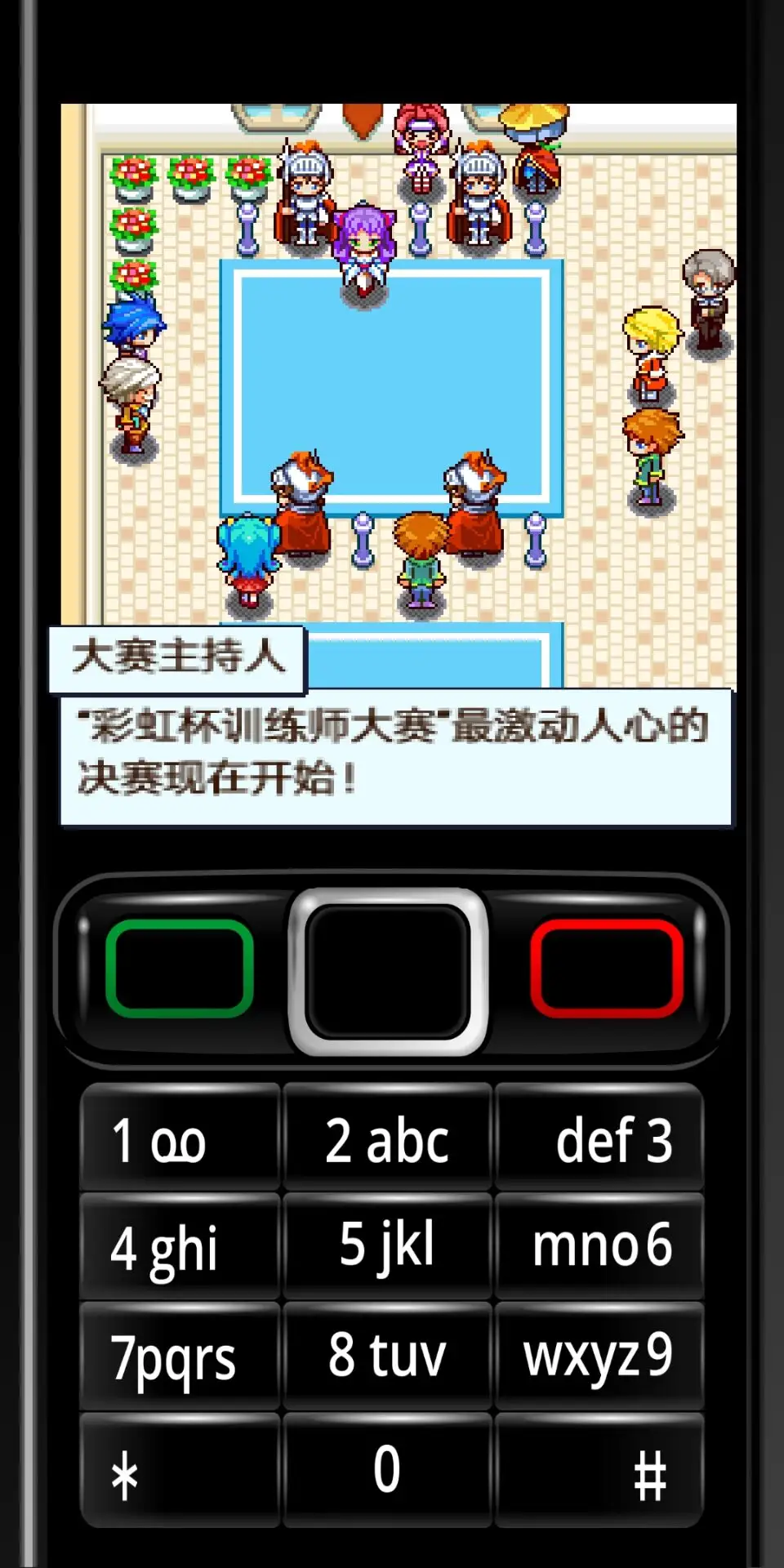Tap the def 3 key
784x1568 pixels.
(599, 1138)
